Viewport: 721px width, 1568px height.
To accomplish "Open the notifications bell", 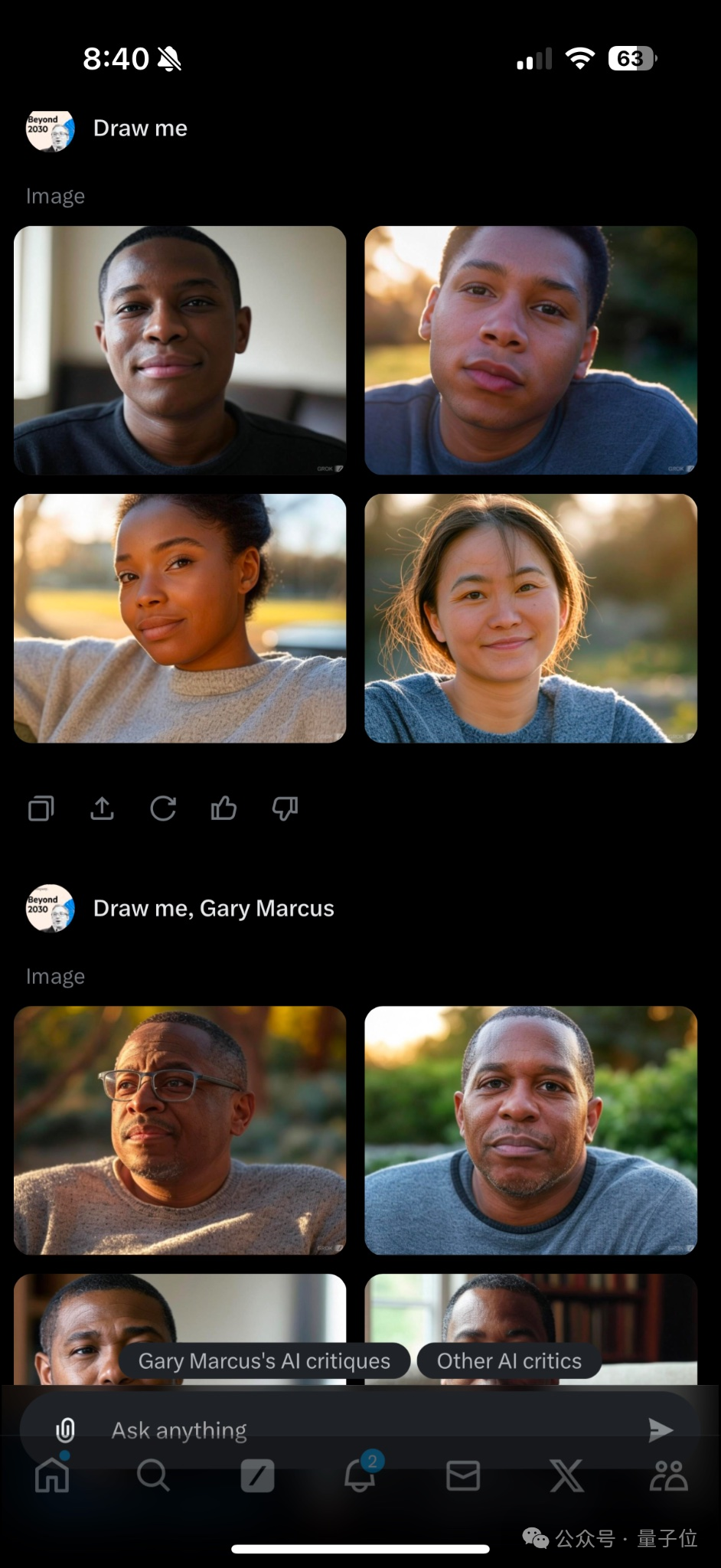I will coord(360,1475).
